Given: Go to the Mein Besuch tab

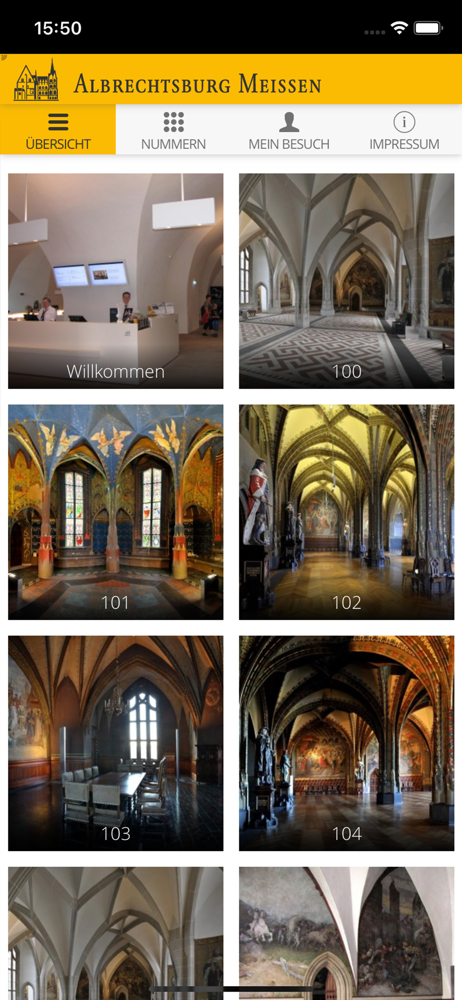Looking at the screenshot, I should point(289,129).
